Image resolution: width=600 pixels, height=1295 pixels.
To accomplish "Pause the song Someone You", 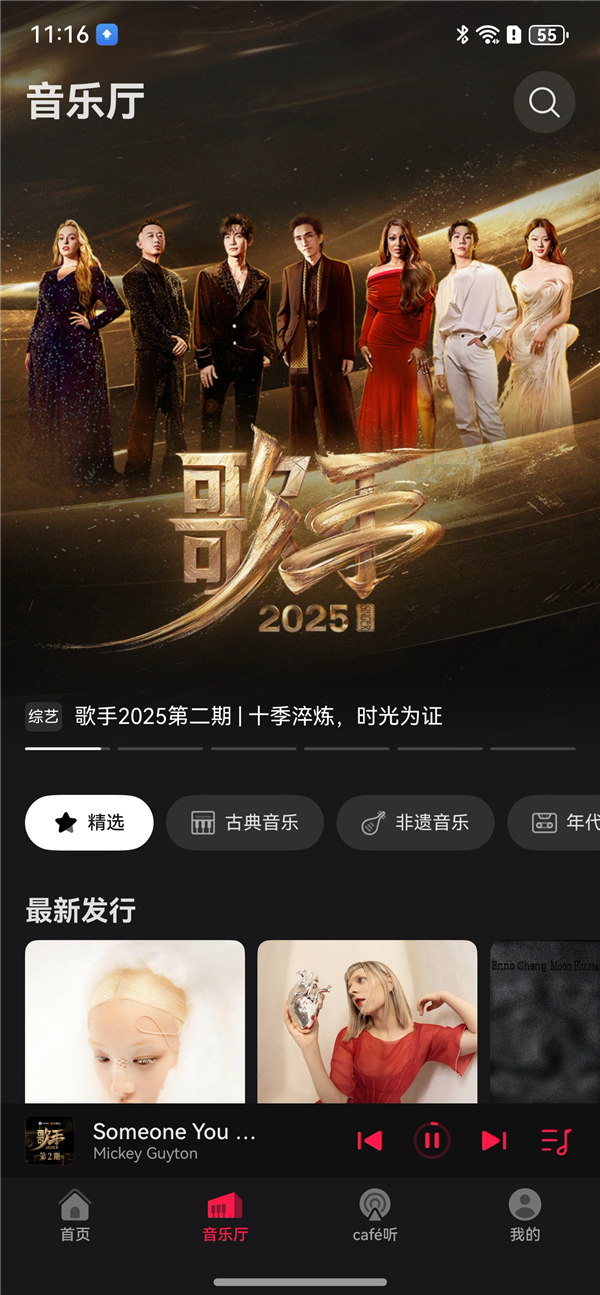I will (432, 1140).
